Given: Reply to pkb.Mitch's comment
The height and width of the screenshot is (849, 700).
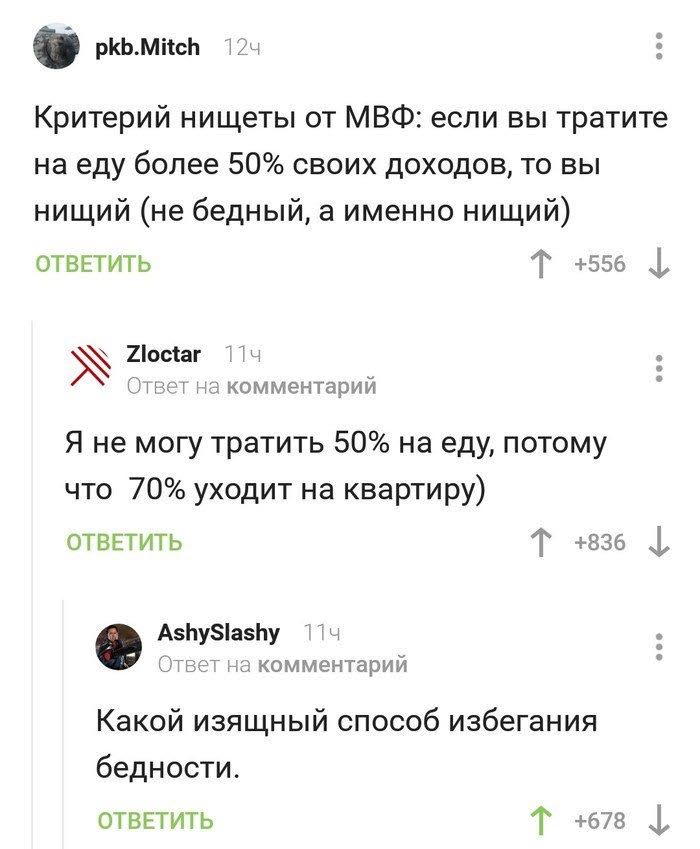Looking at the screenshot, I should click(94, 264).
